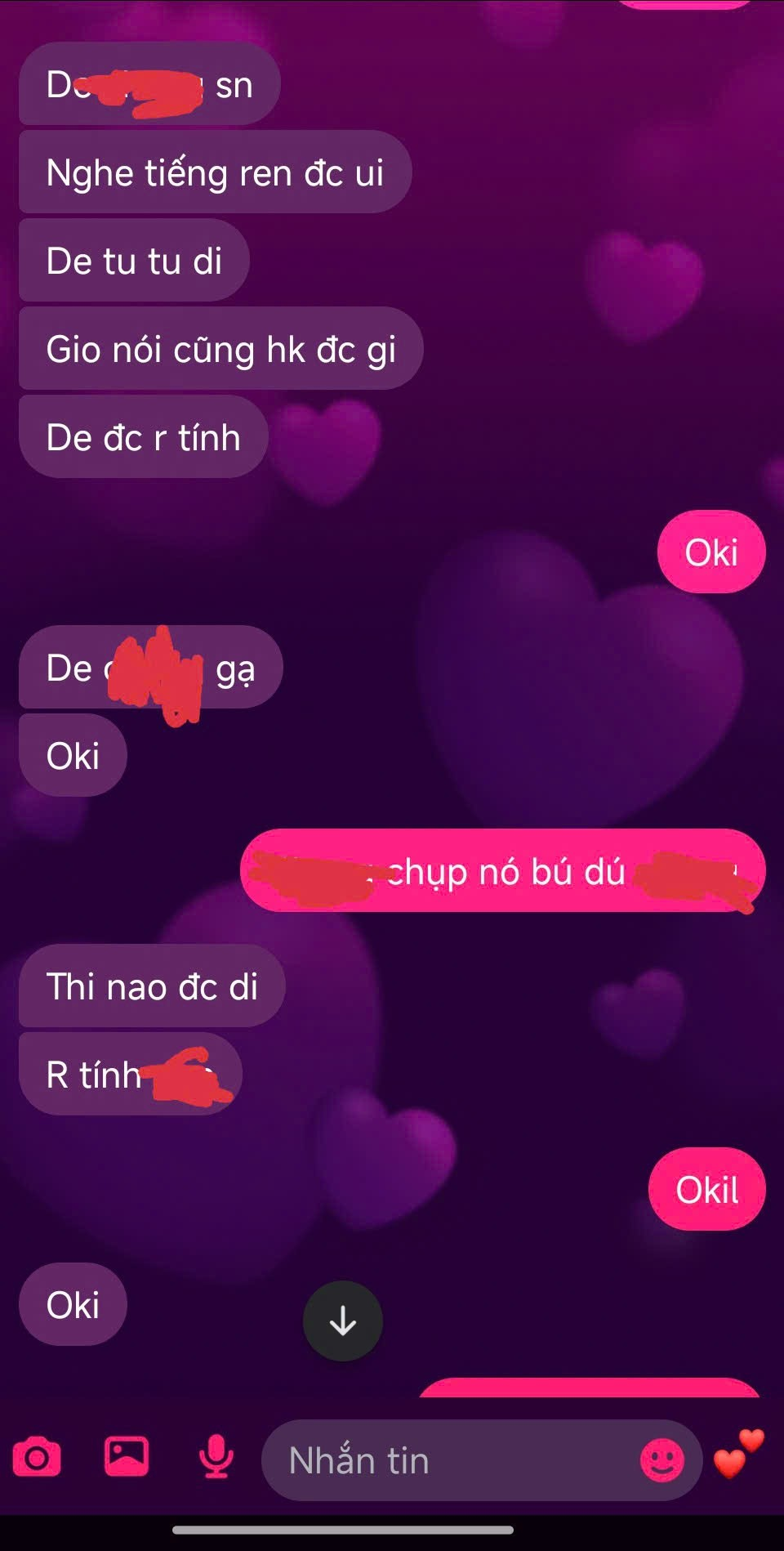Screen dimensions: 784x1551
Task: Send the hearts quick reaction
Action: tap(738, 1455)
